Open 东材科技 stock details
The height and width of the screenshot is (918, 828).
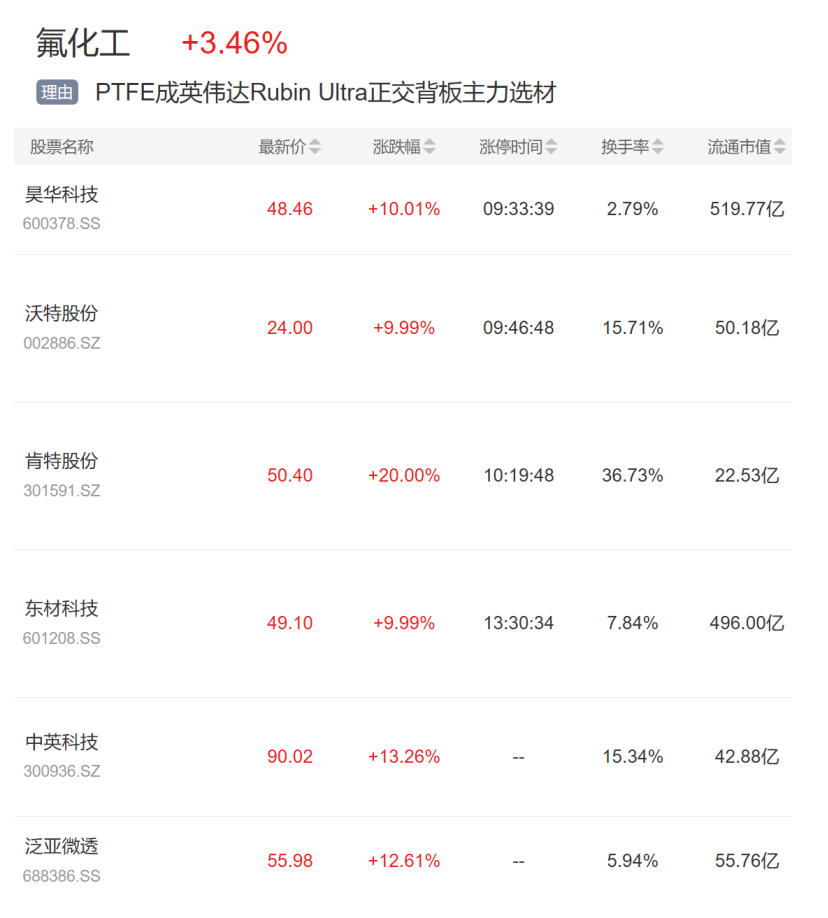tap(403, 624)
